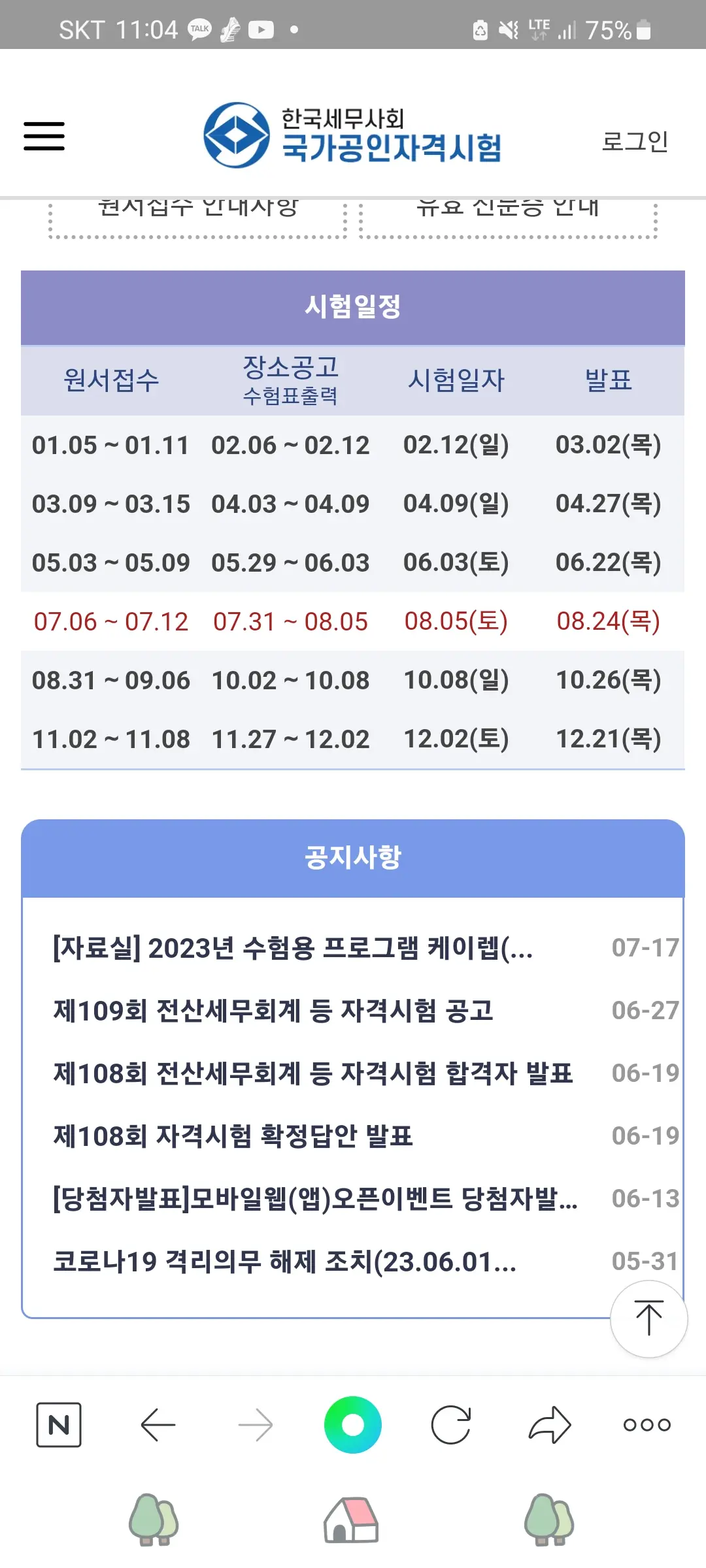The height and width of the screenshot is (1568, 706).
Task: Open the three-dot more options menu
Action: click(x=647, y=1426)
